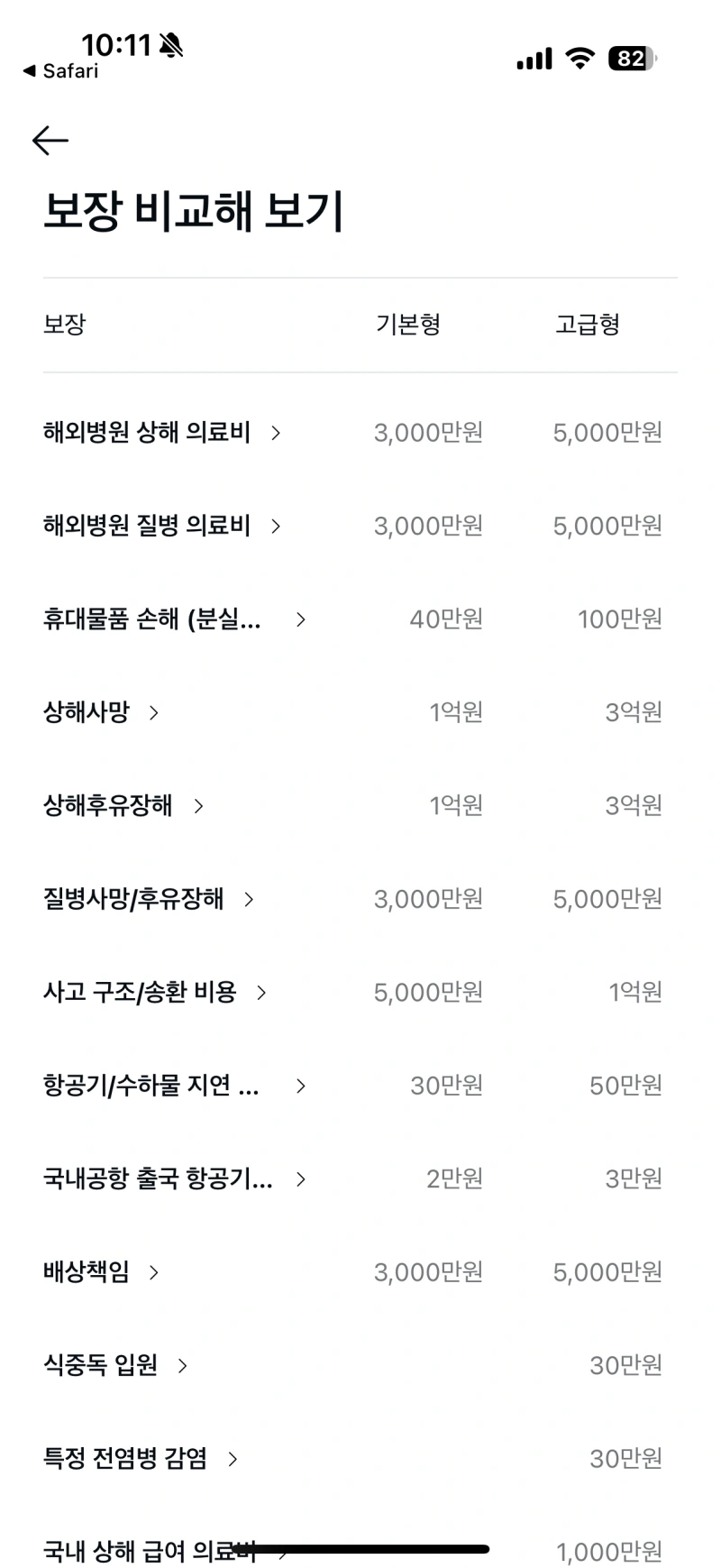
Task: Expand the 상해사망 coverage row
Action: click(x=101, y=712)
